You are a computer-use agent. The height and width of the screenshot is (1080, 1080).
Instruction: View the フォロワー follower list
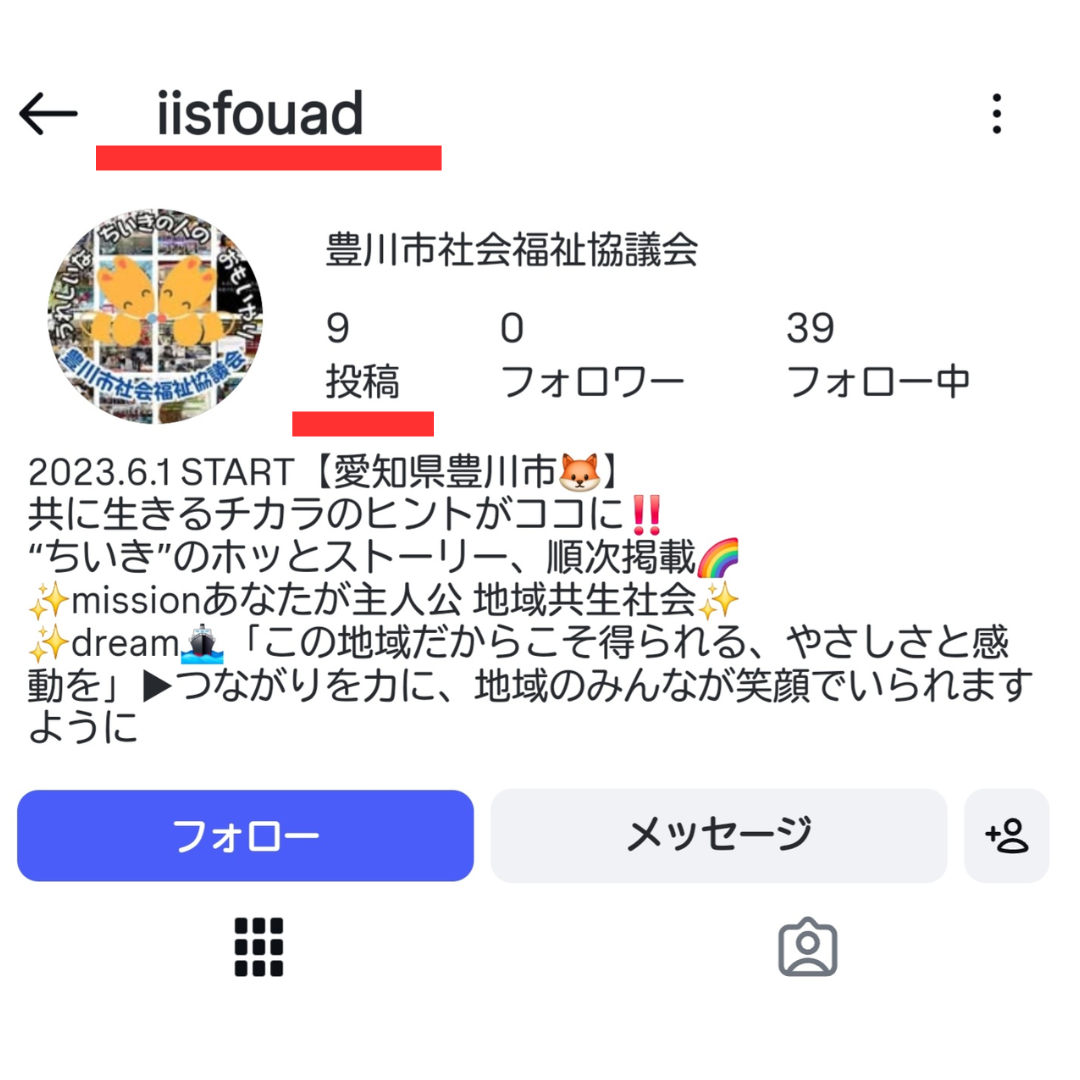591,355
